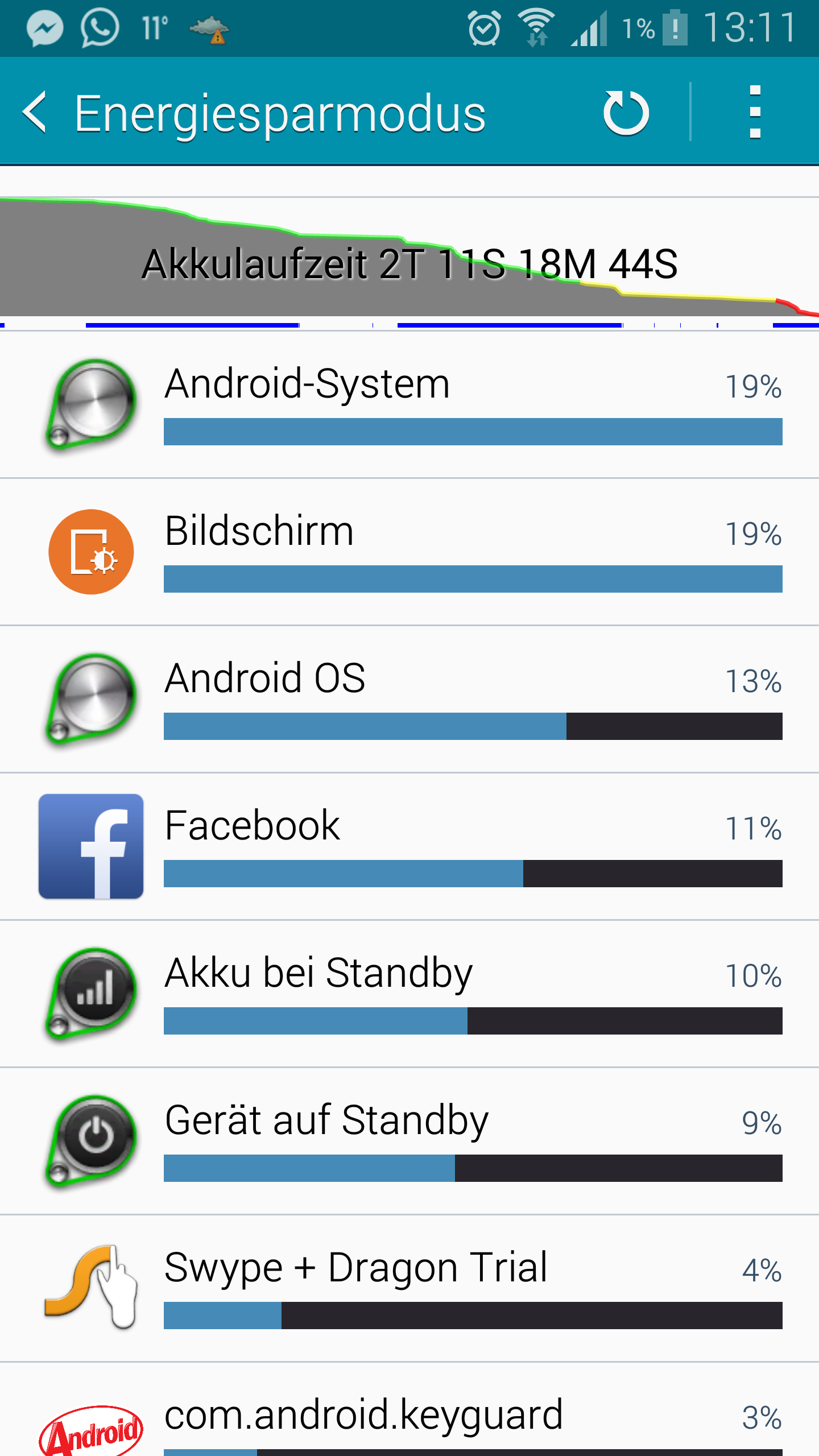
Task: View Android OS battery usage
Action: click(409, 700)
